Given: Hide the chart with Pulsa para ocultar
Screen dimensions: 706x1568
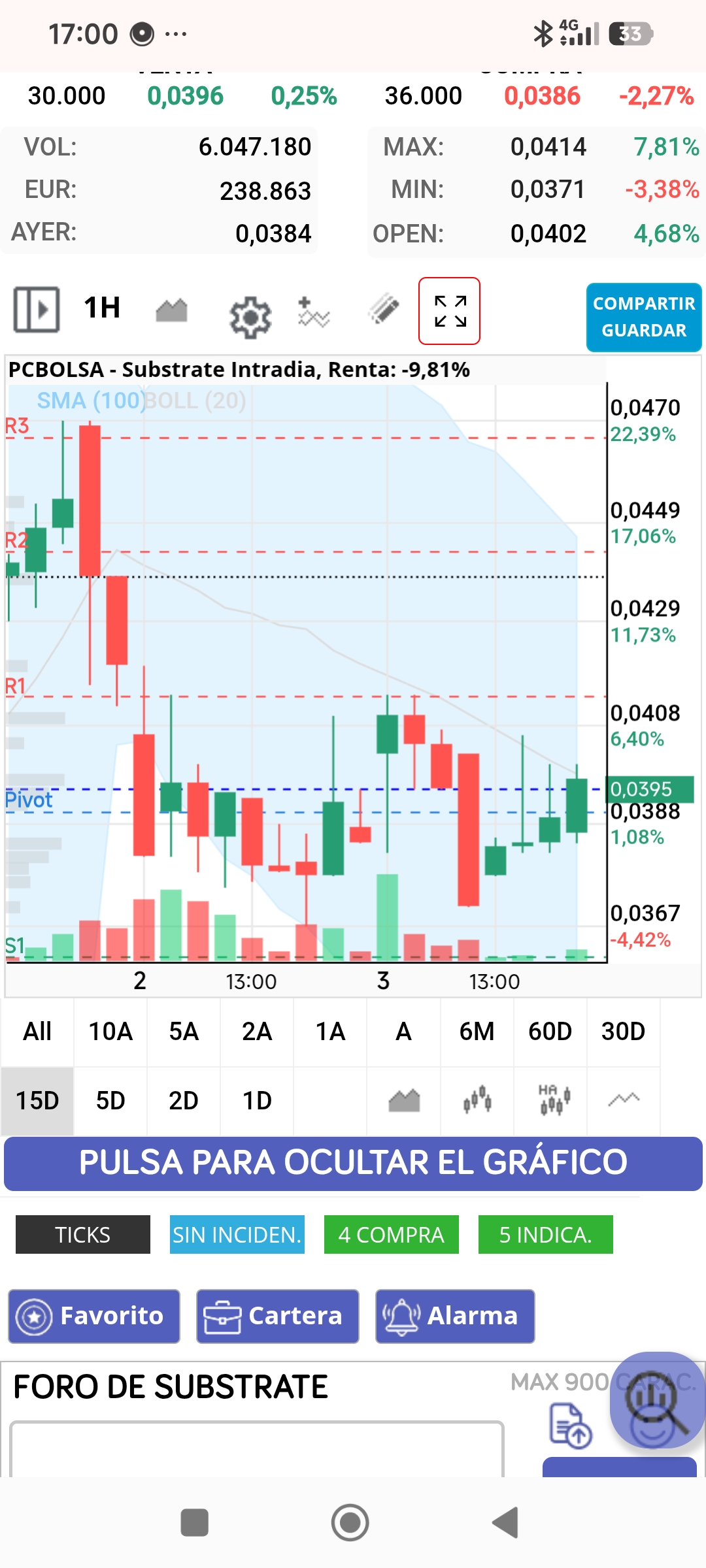Looking at the screenshot, I should point(353,1164).
